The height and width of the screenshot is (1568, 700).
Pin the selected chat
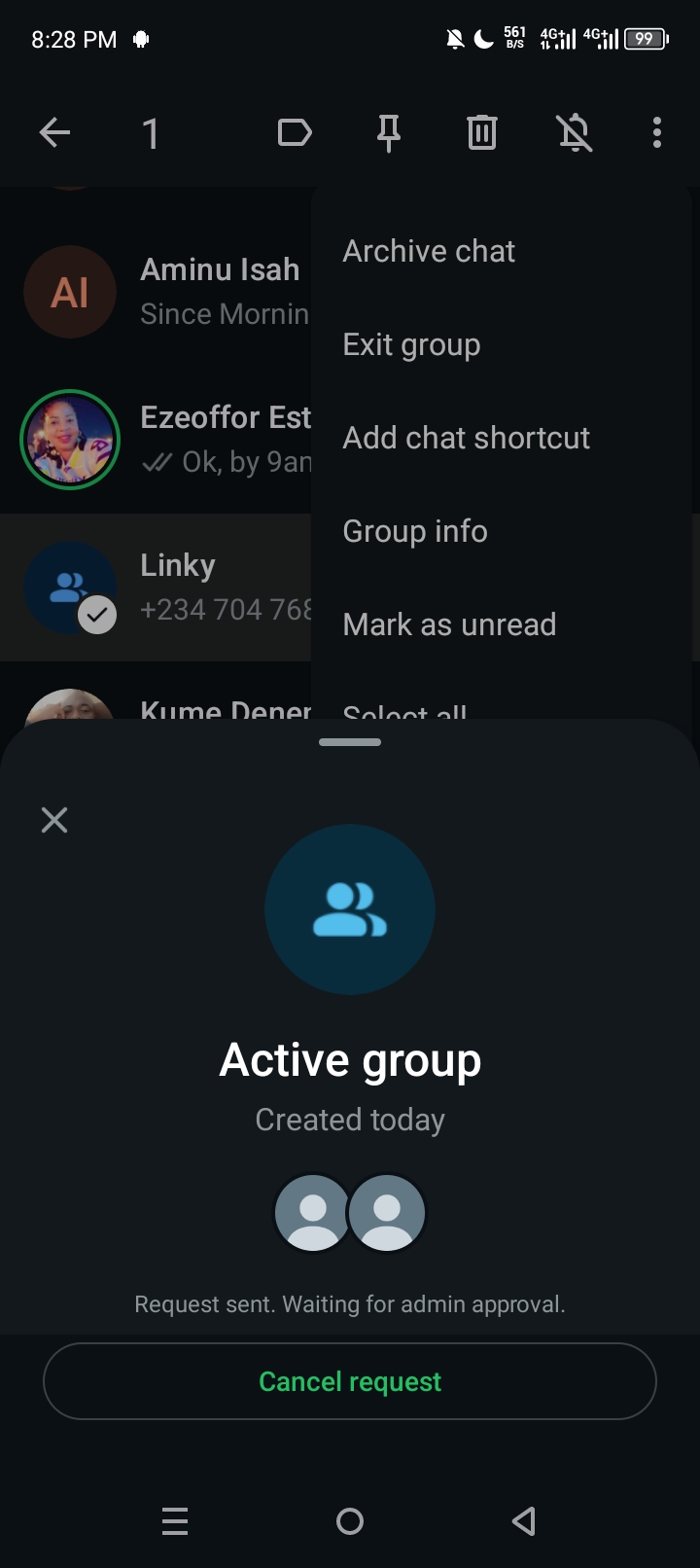(x=389, y=132)
